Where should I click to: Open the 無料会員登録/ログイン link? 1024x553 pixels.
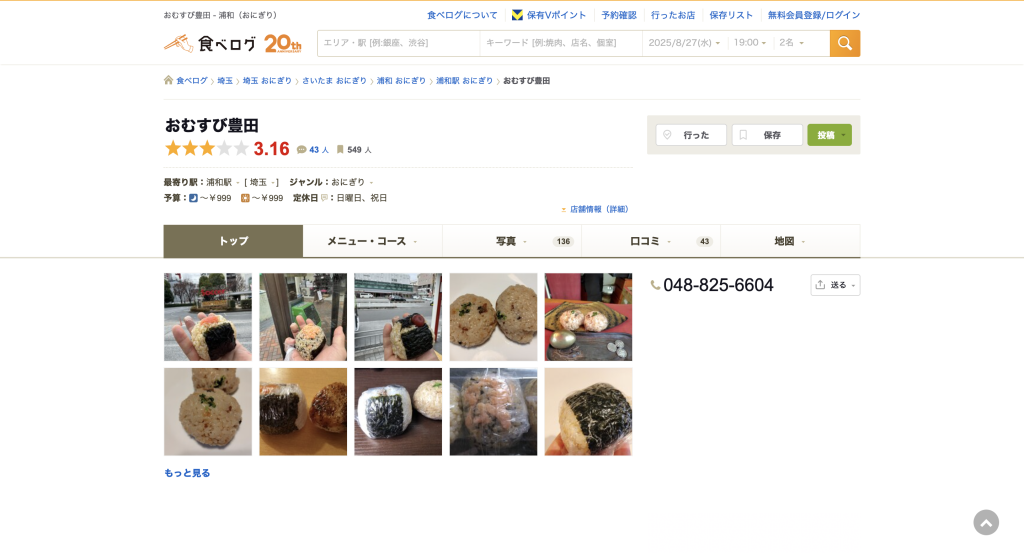[x=813, y=15]
